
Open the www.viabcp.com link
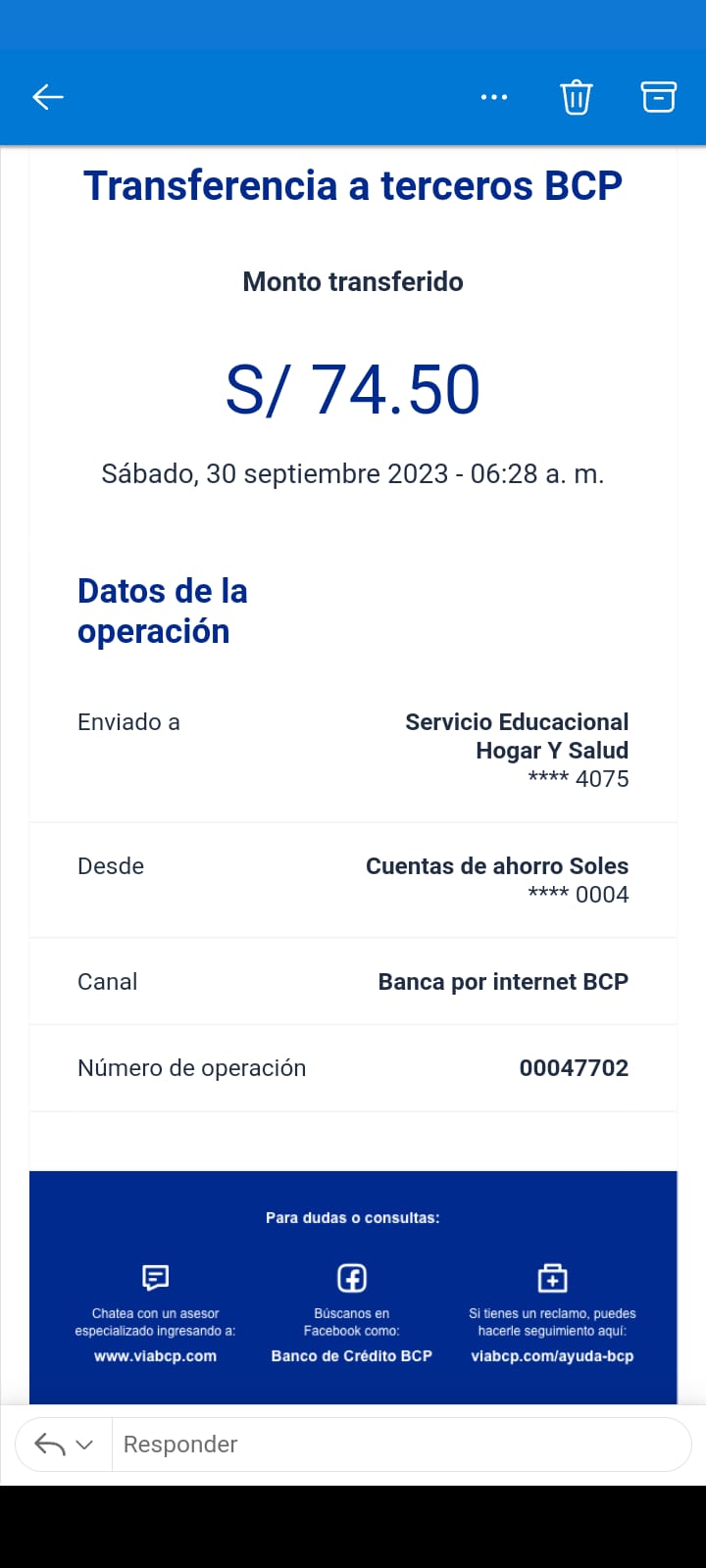pos(155,1356)
